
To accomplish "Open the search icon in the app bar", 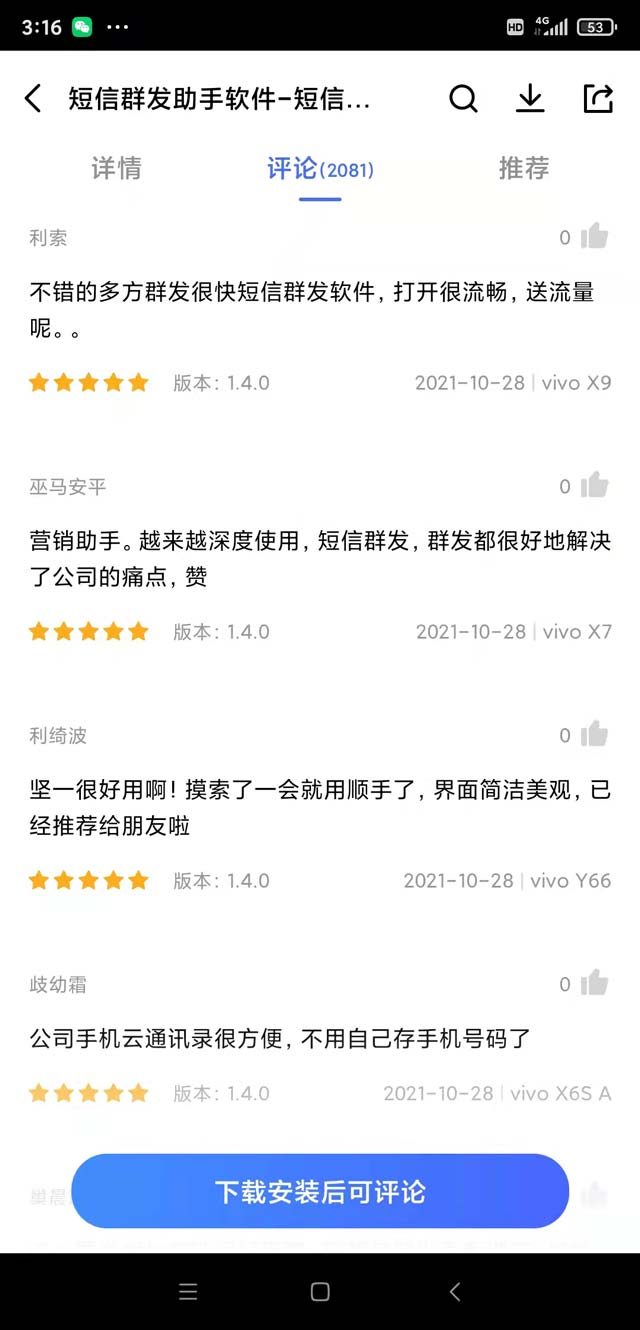I will pyautogui.click(x=463, y=98).
